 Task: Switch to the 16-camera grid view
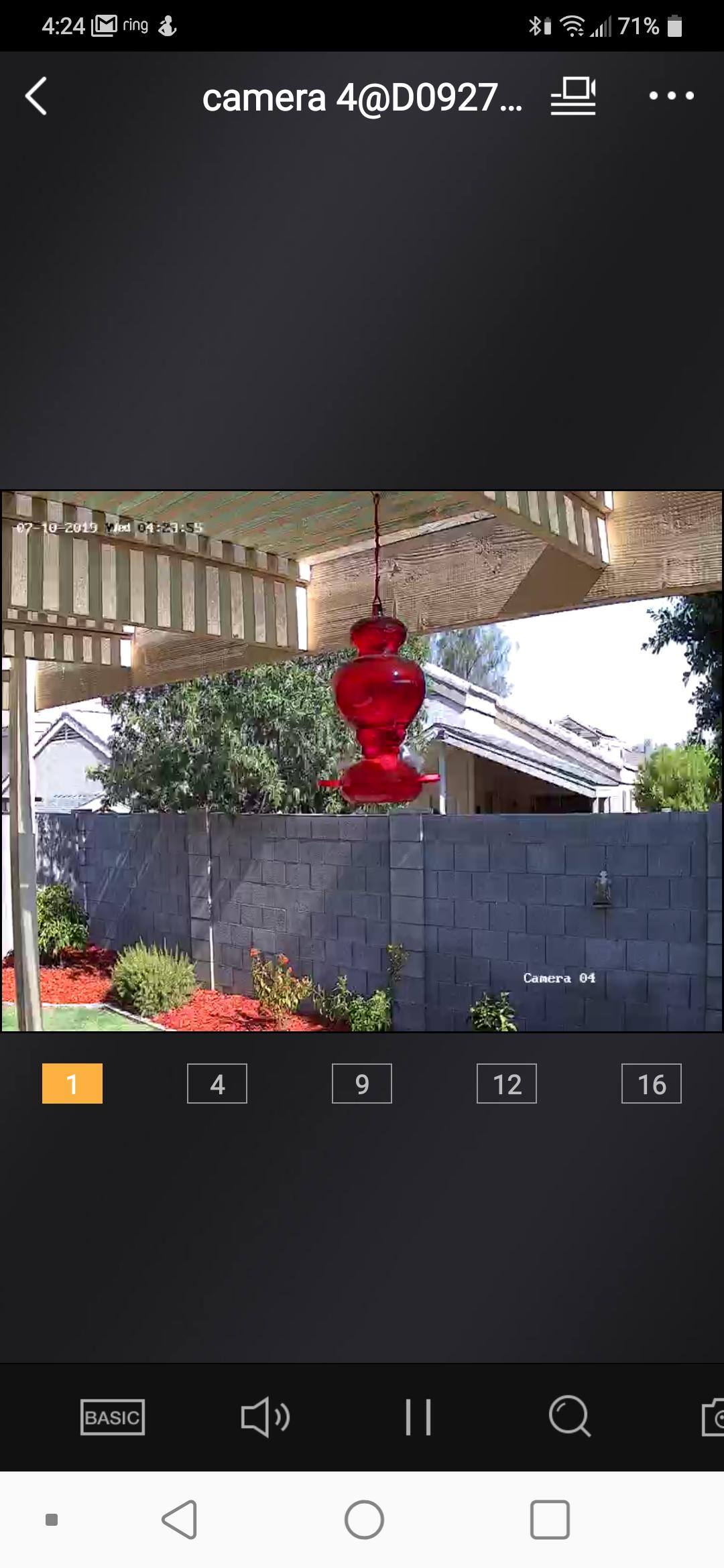tap(651, 1084)
